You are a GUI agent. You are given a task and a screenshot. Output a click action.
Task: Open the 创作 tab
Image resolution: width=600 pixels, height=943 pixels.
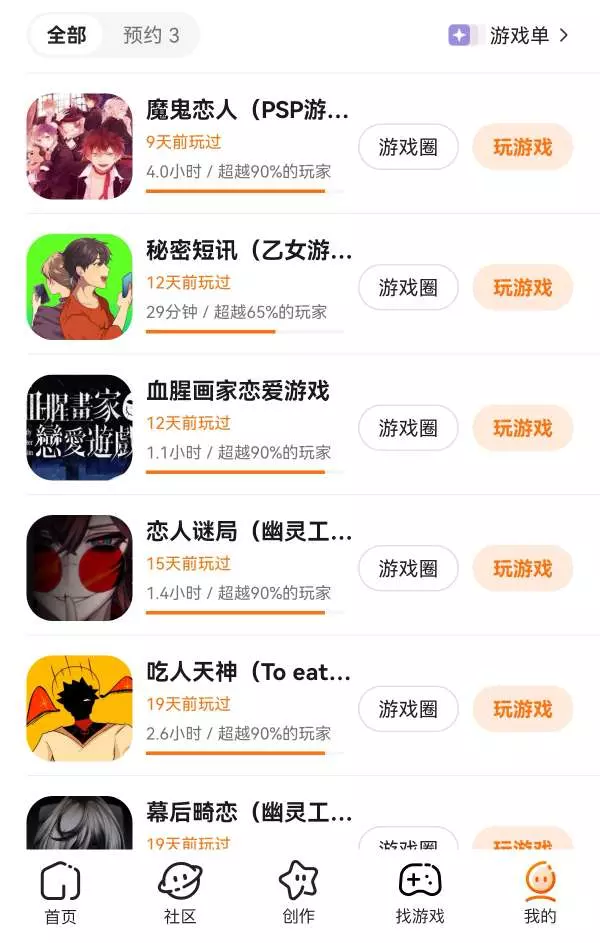point(298,893)
